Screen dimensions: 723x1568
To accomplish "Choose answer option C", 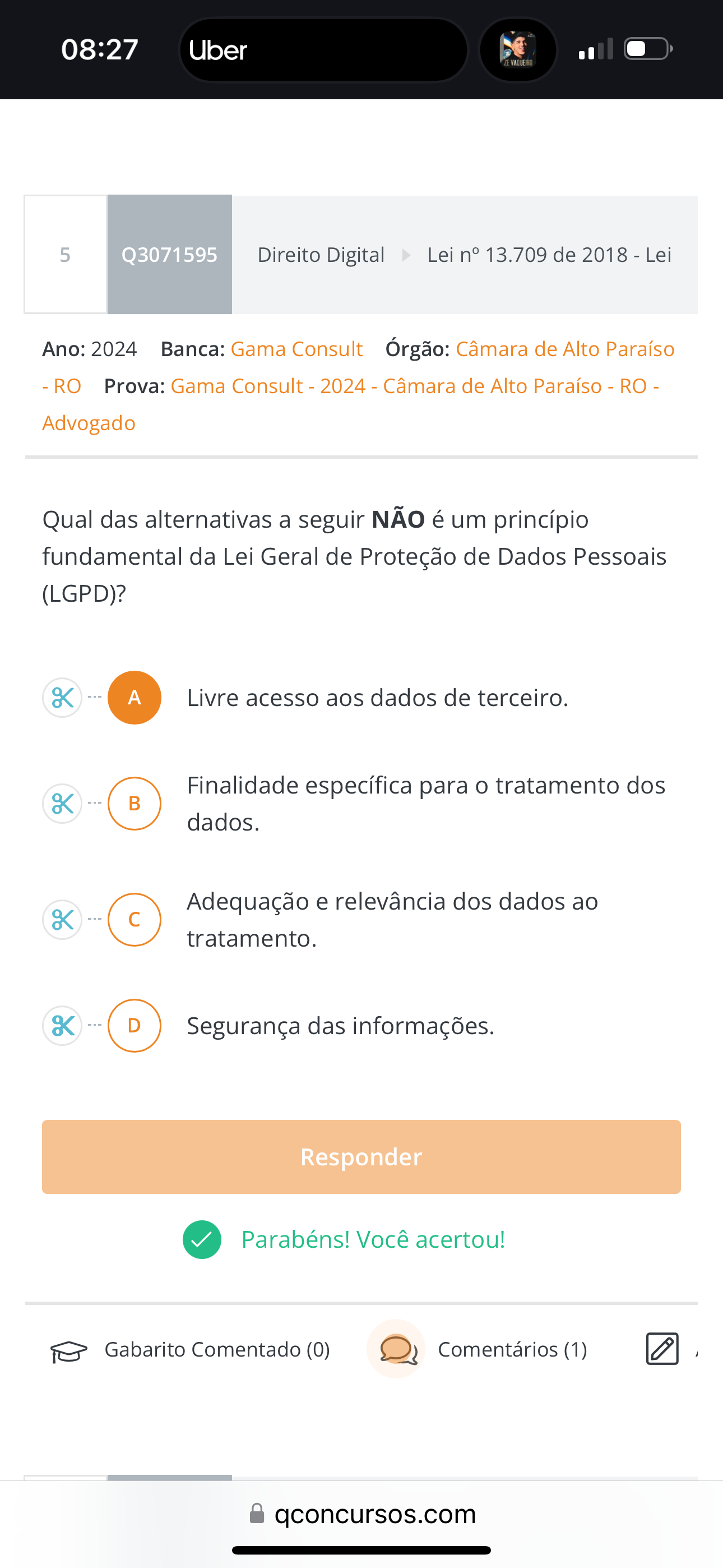I will pos(134,919).
